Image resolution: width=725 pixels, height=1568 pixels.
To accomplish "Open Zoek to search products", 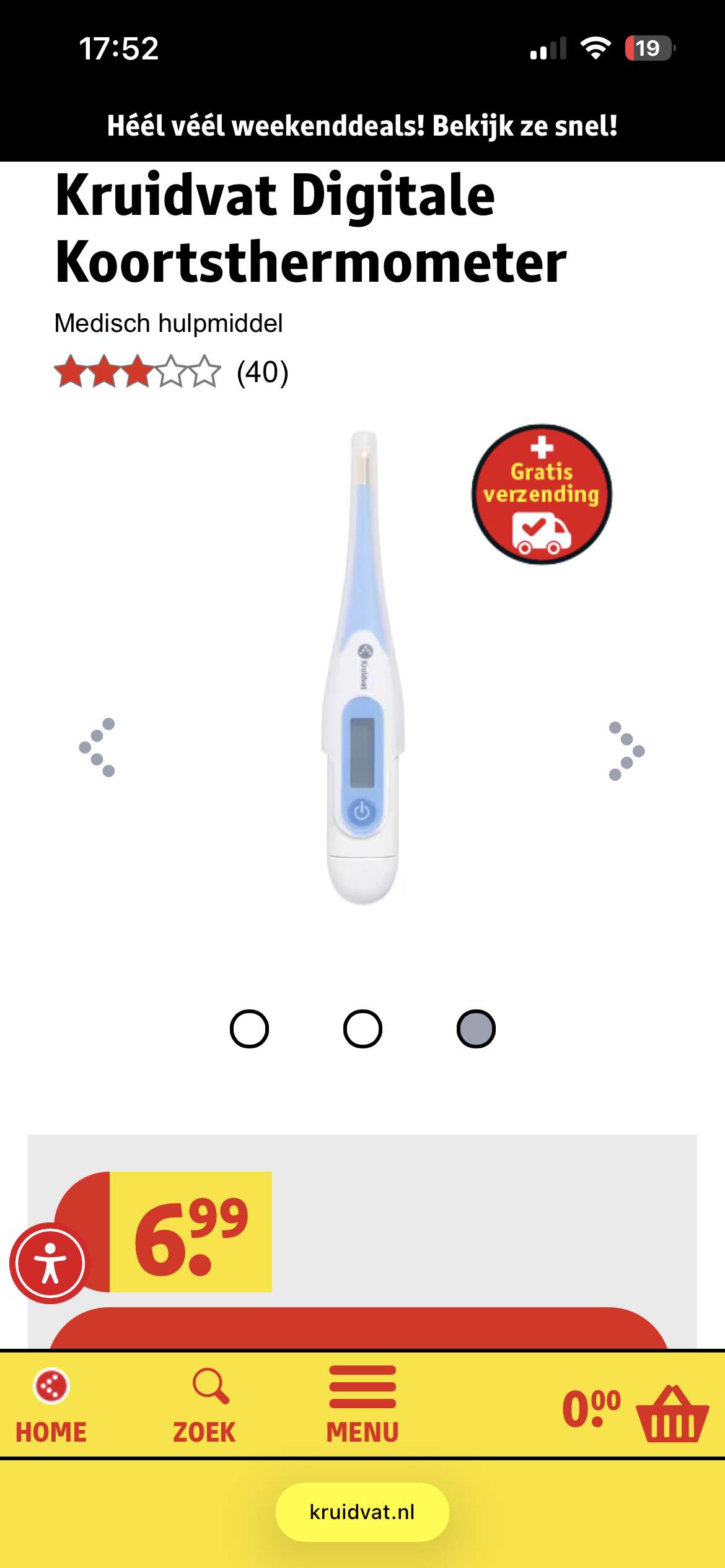I will coord(204,1406).
